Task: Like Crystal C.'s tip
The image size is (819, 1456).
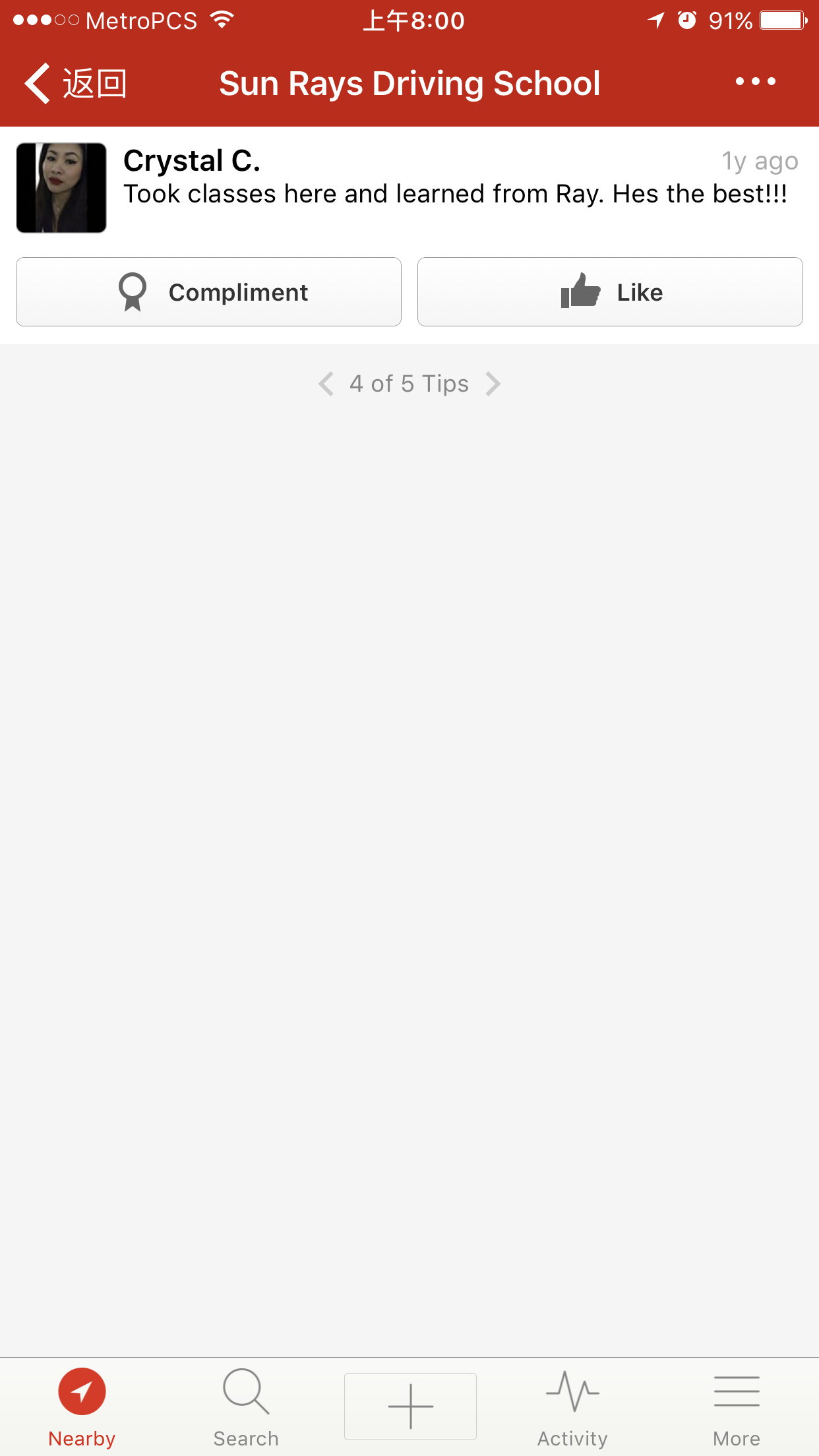Action: tap(610, 292)
